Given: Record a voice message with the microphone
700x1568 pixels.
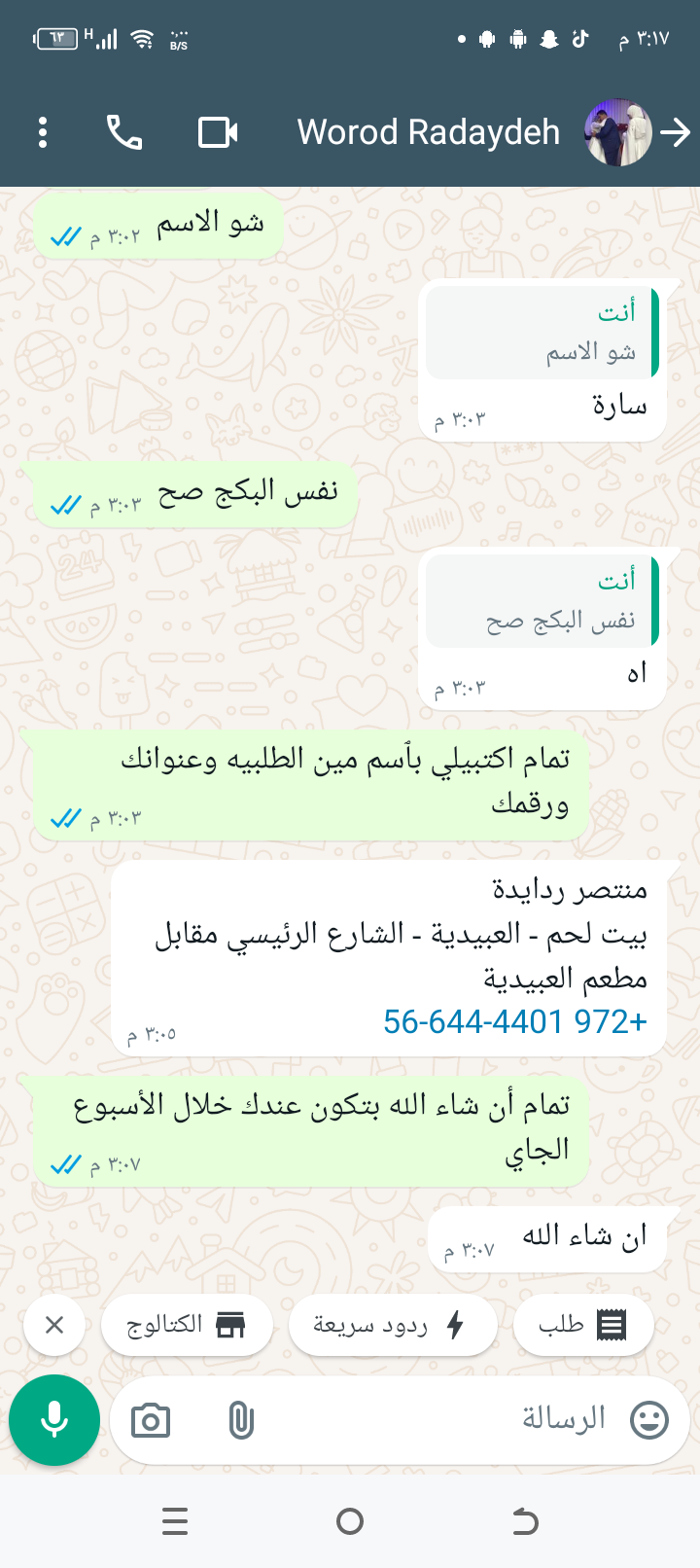Looking at the screenshot, I should [54, 1420].
